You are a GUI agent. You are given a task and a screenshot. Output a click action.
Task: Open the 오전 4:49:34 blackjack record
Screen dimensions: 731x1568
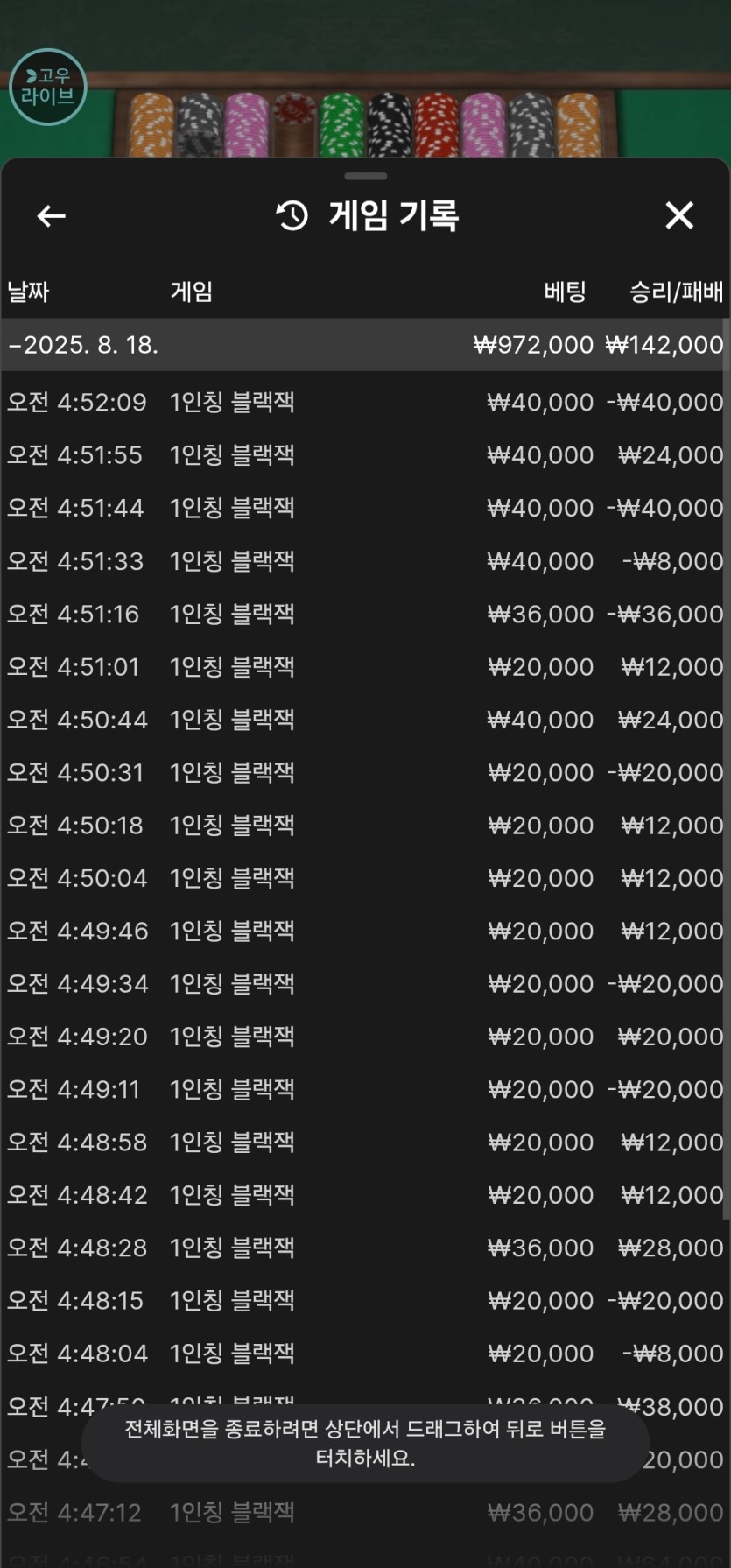click(x=364, y=984)
